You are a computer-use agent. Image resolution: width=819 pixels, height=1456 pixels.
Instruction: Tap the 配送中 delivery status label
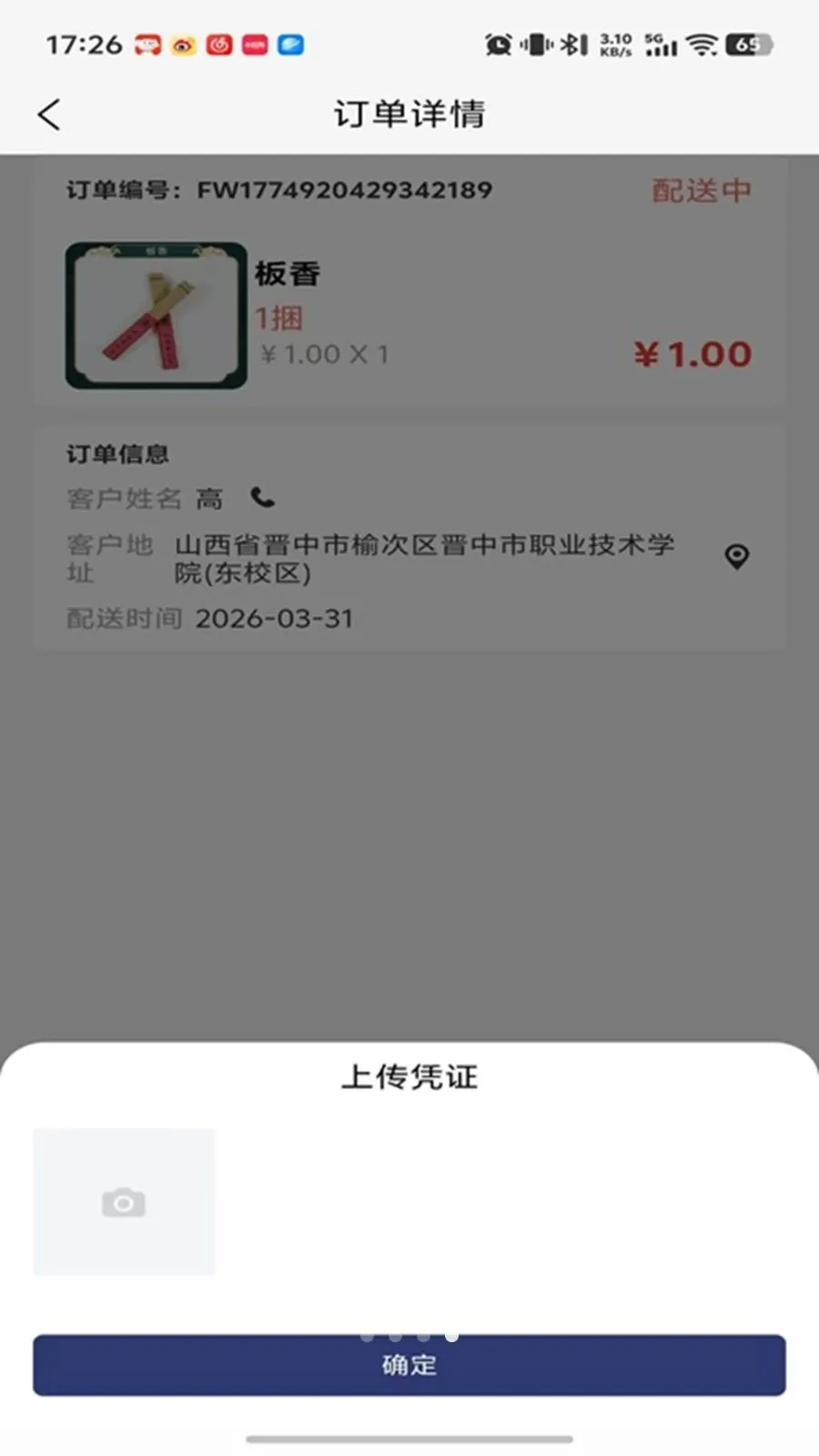tap(701, 190)
